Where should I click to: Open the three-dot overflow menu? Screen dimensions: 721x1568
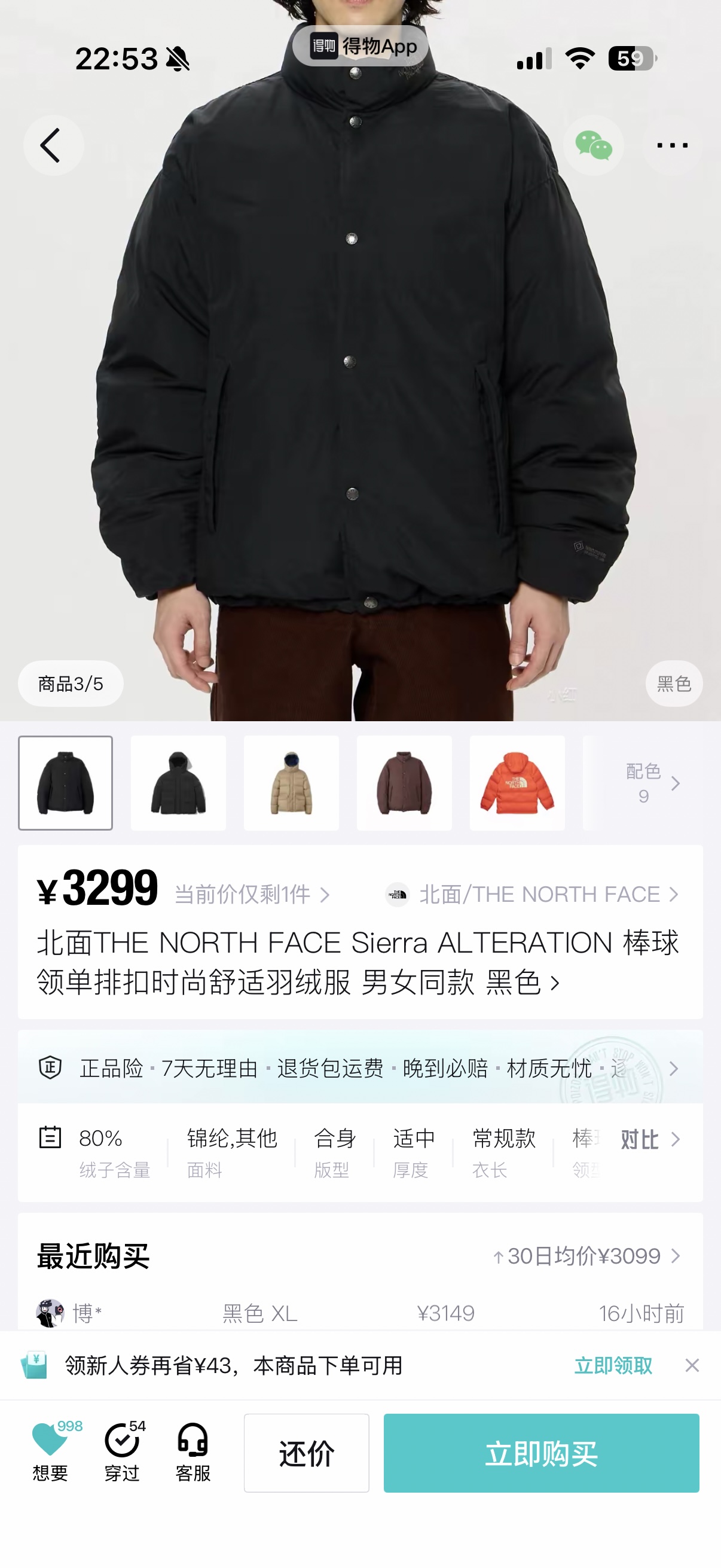pos(673,145)
